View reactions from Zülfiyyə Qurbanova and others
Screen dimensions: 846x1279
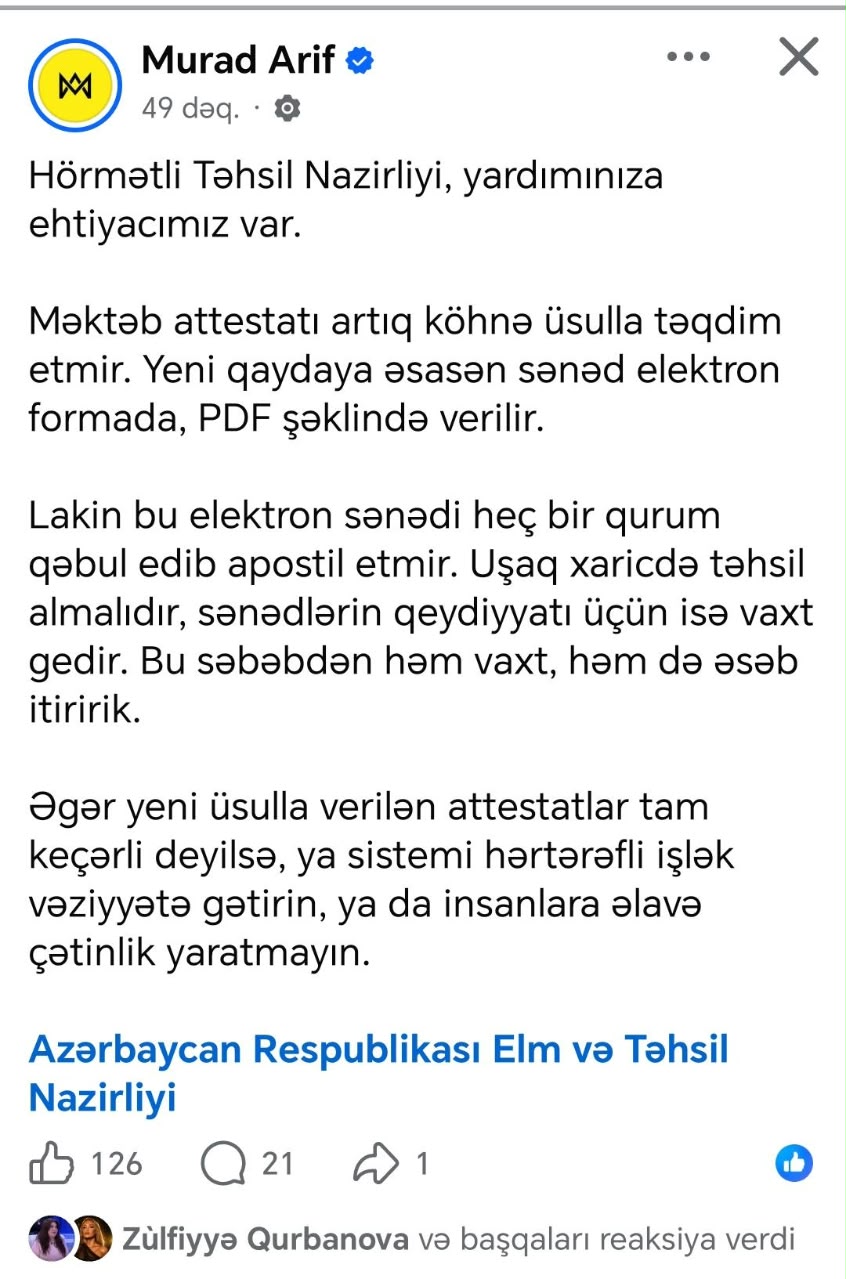coord(412,1239)
